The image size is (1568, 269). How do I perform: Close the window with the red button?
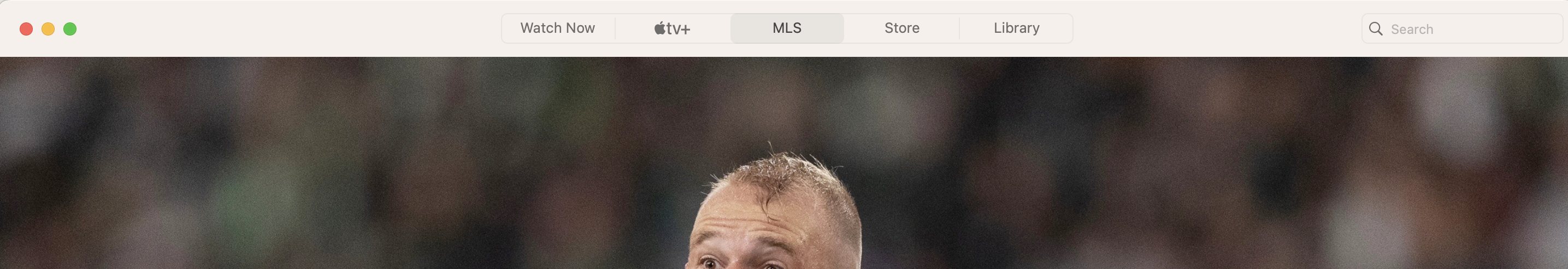[26, 29]
